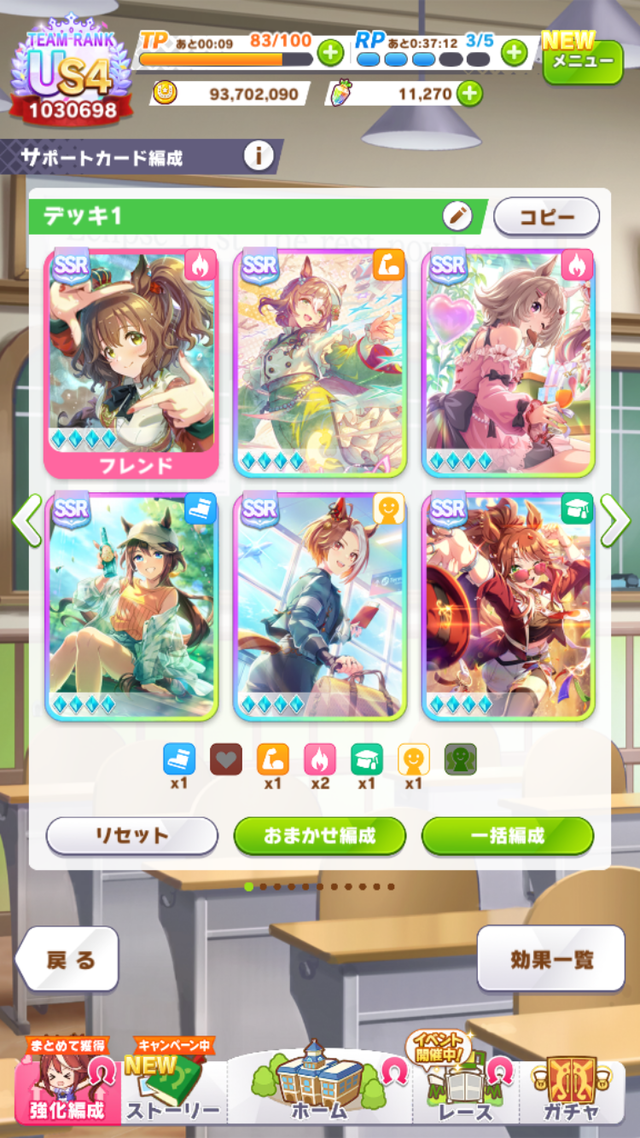Tap the 一括編成 button

507,835
